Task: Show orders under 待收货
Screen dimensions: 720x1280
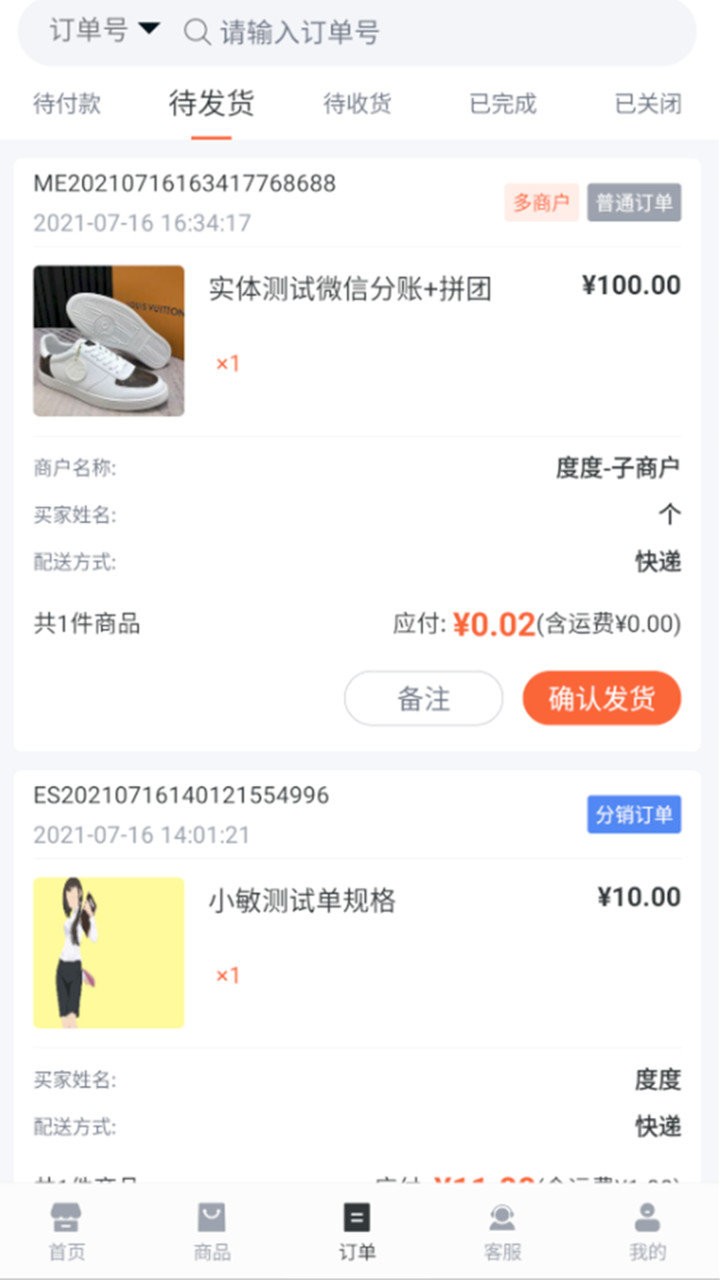Action: (357, 104)
